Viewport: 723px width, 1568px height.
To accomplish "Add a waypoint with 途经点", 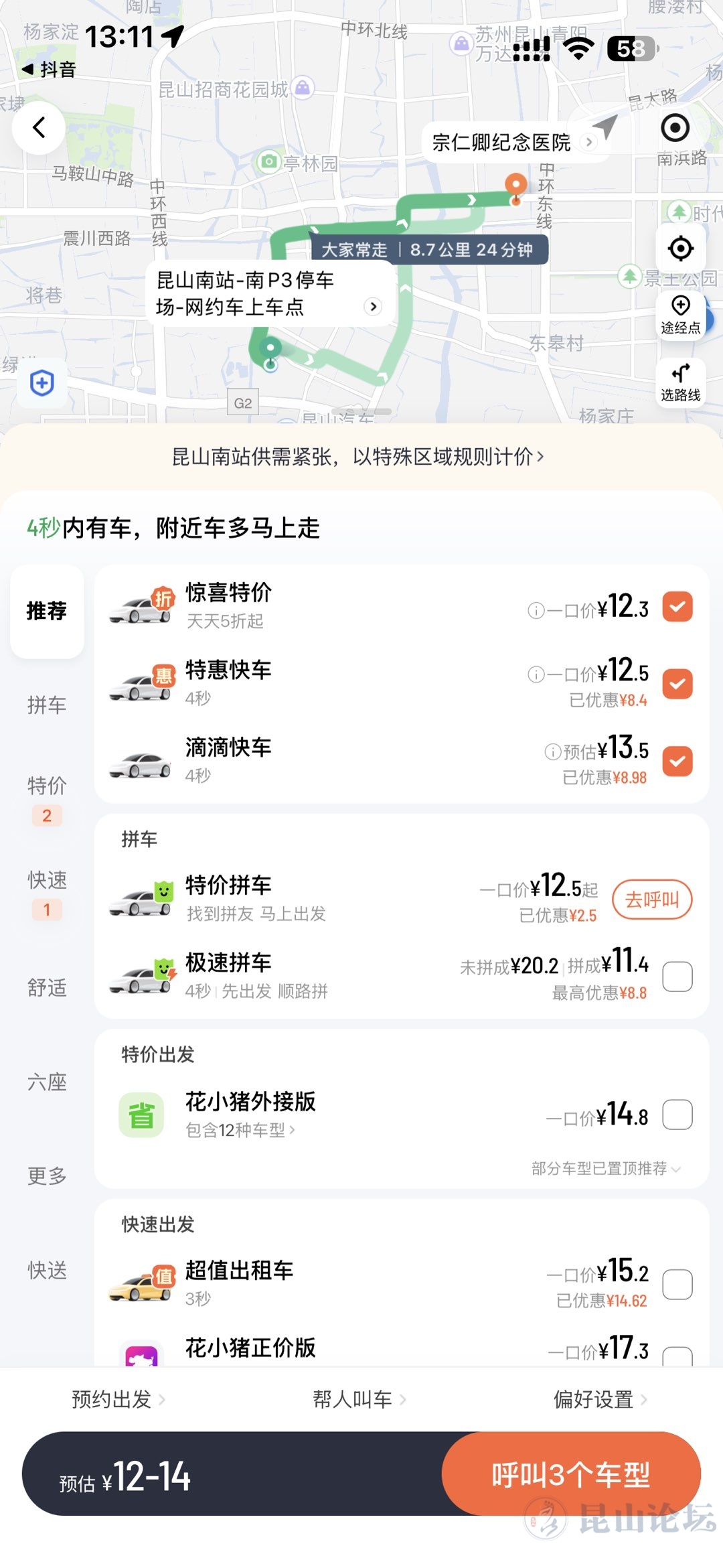I will (680, 314).
